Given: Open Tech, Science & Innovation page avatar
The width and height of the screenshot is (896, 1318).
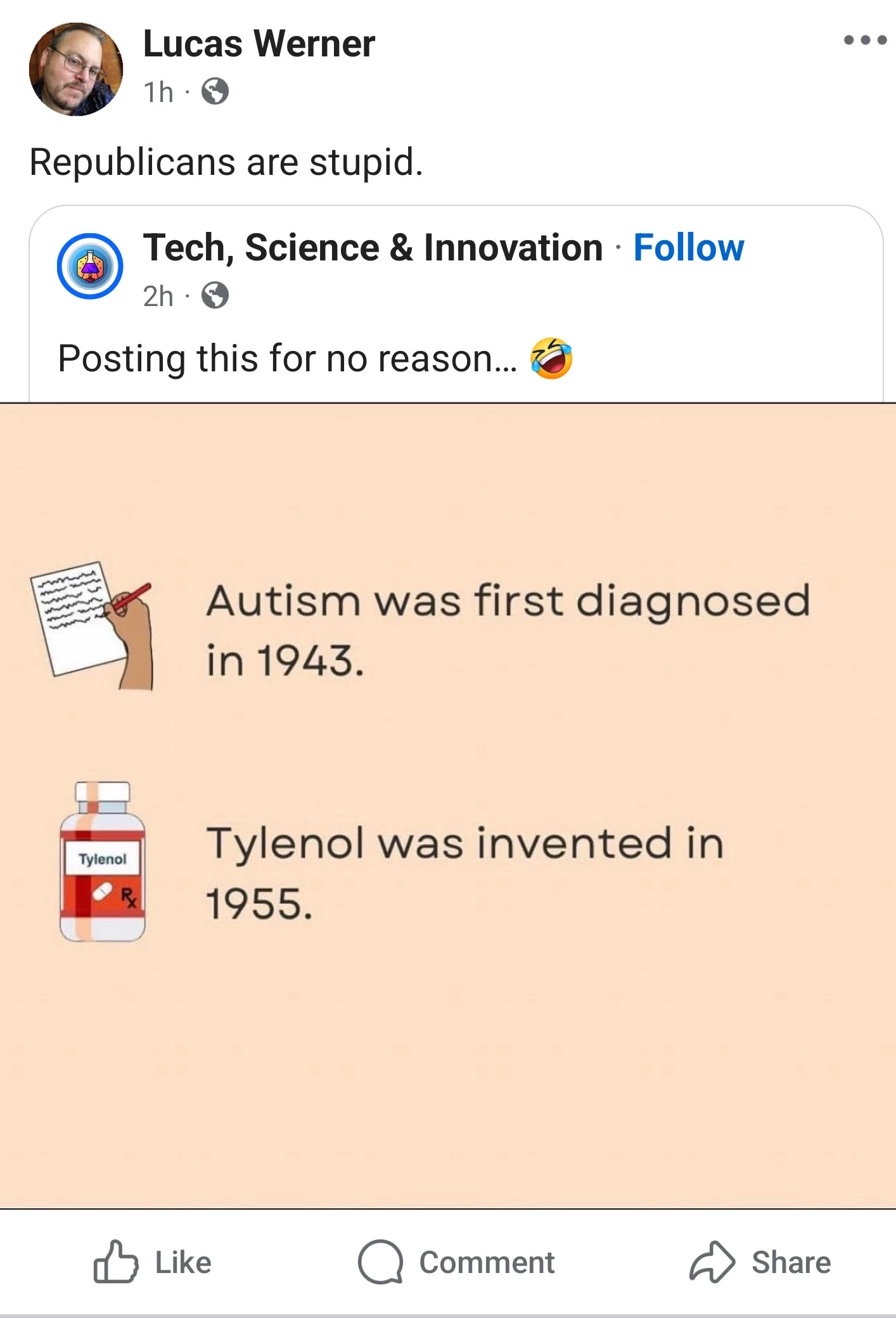Looking at the screenshot, I should tap(90, 266).
